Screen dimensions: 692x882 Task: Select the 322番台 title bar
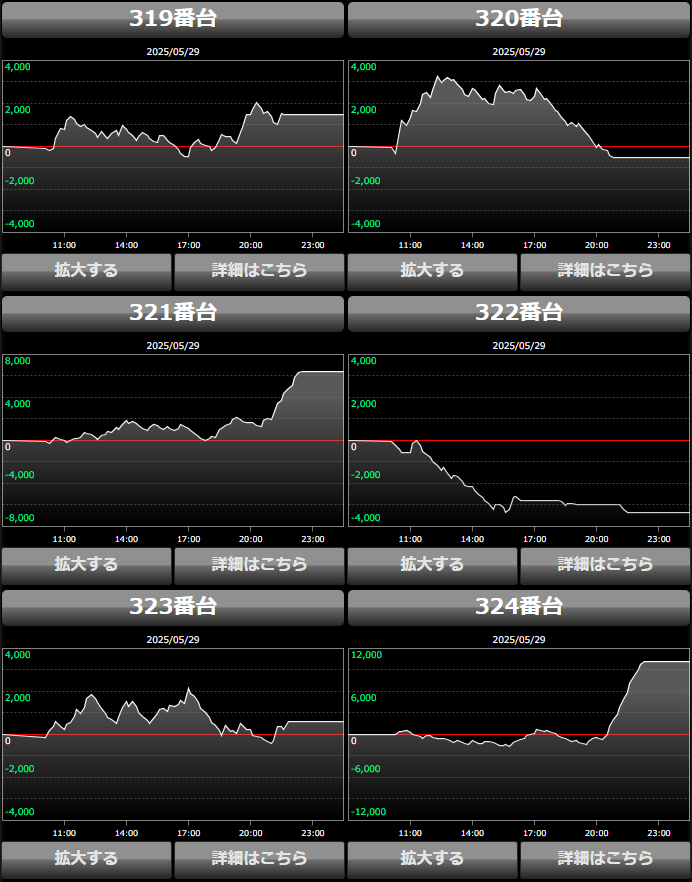point(519,313)
